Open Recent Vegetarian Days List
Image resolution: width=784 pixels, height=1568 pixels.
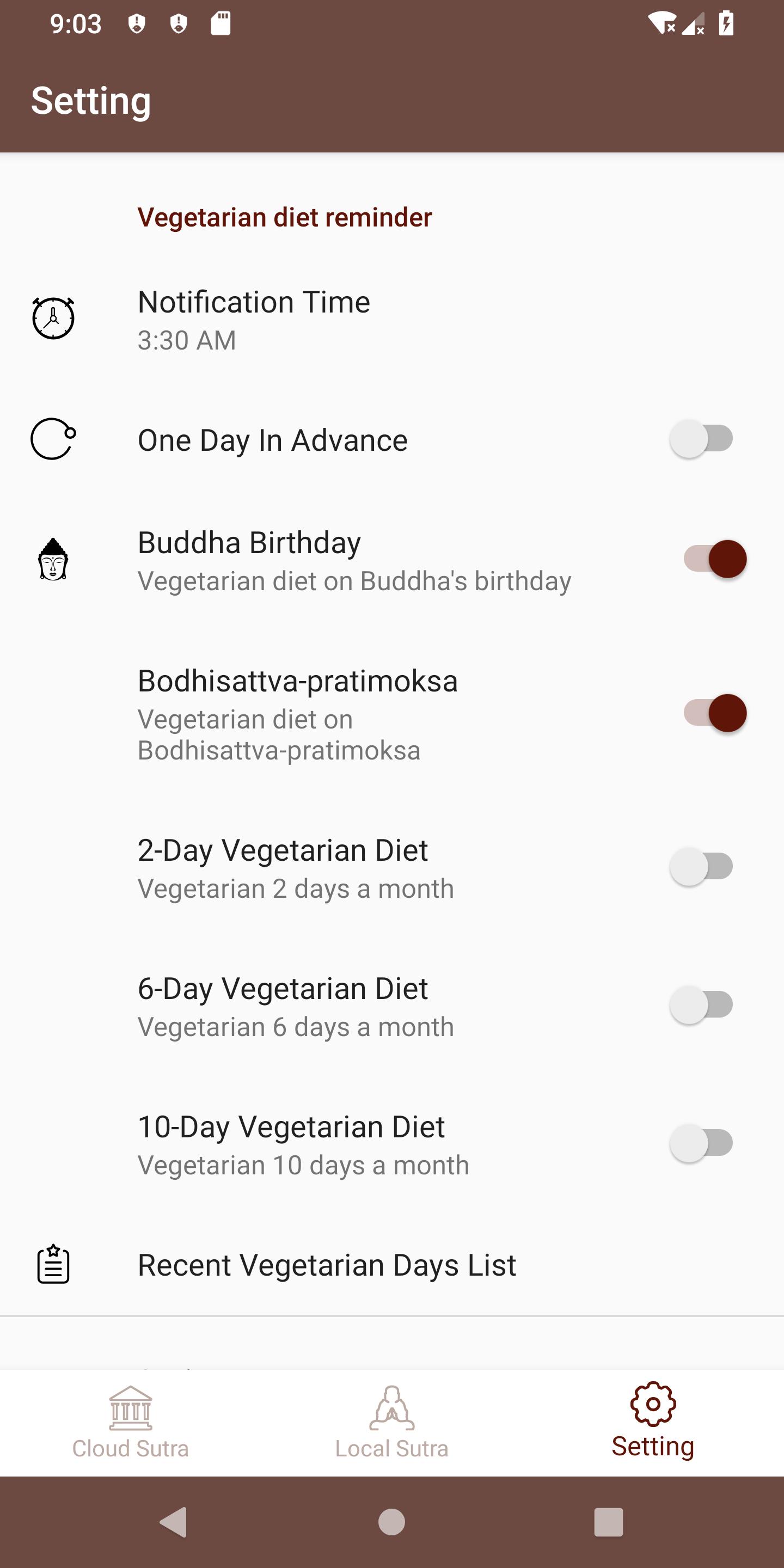pos(392,1265)
